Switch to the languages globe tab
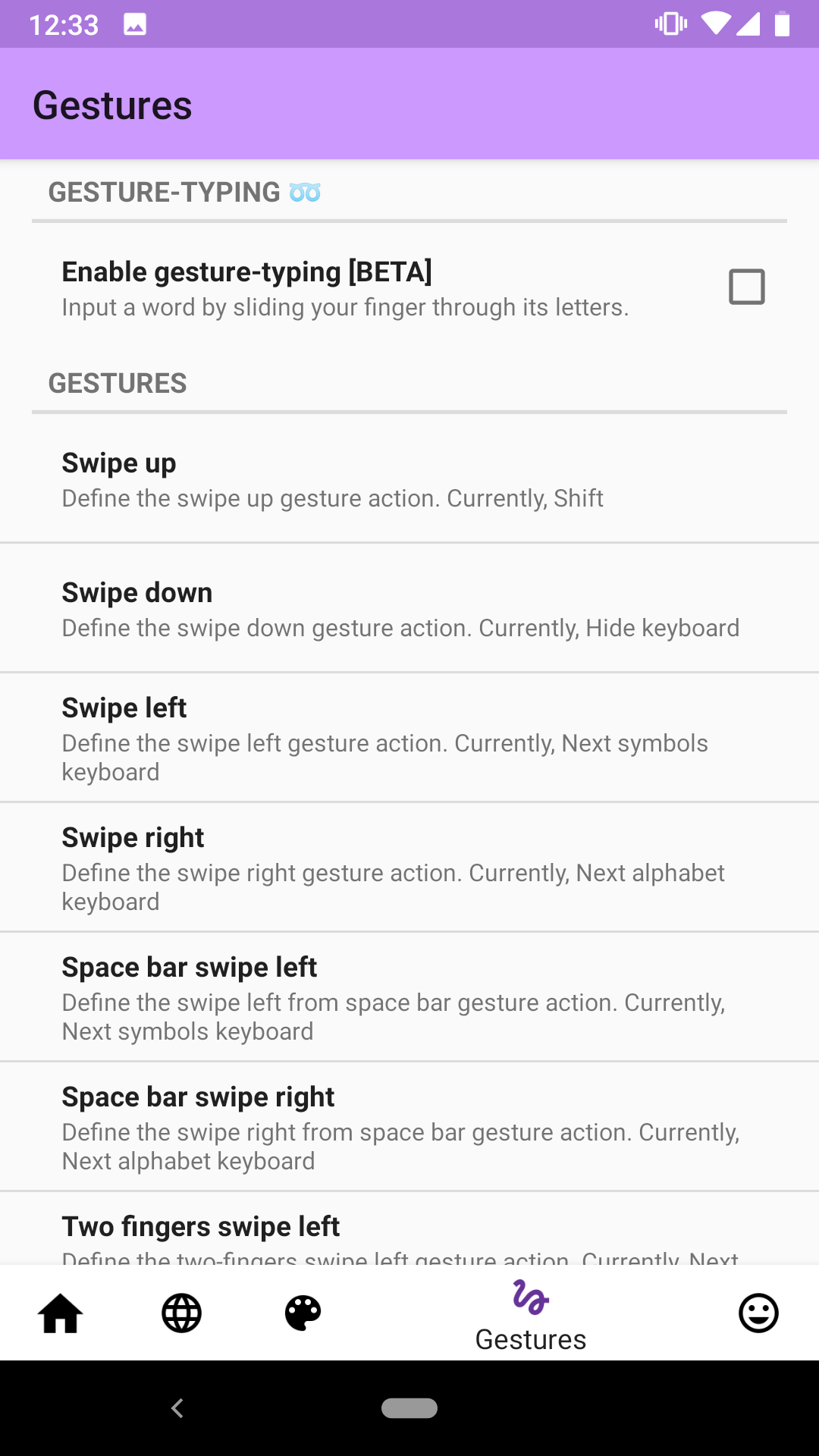 pos(182,1313)
